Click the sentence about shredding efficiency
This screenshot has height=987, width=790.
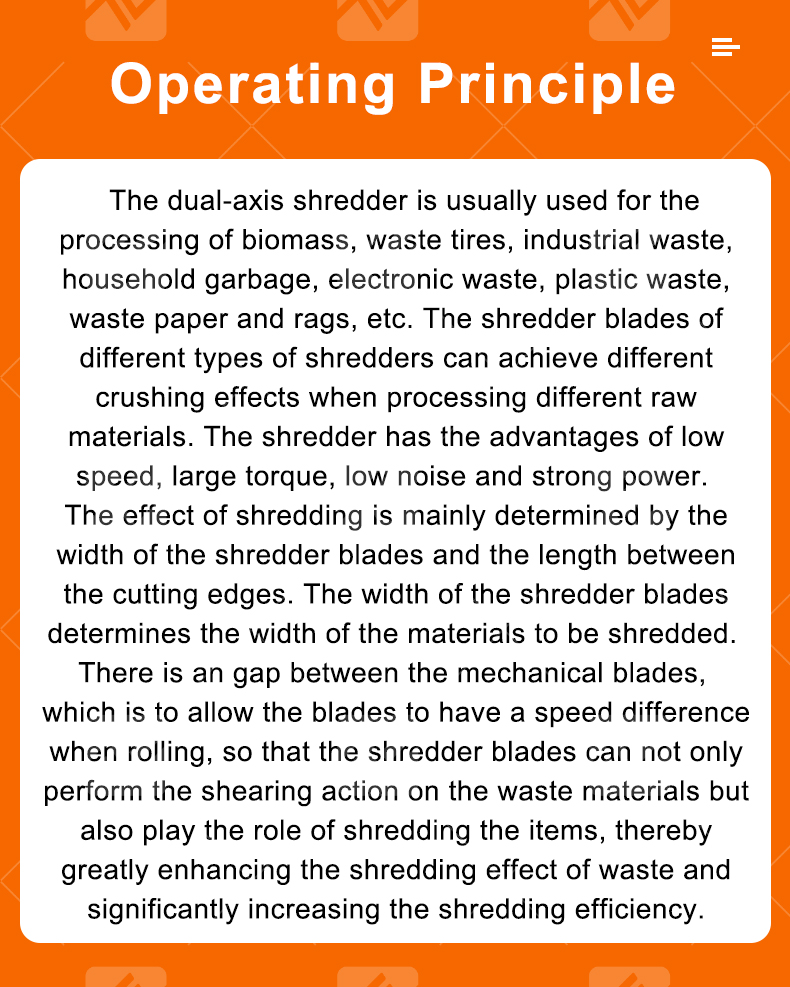coord(395,910)
